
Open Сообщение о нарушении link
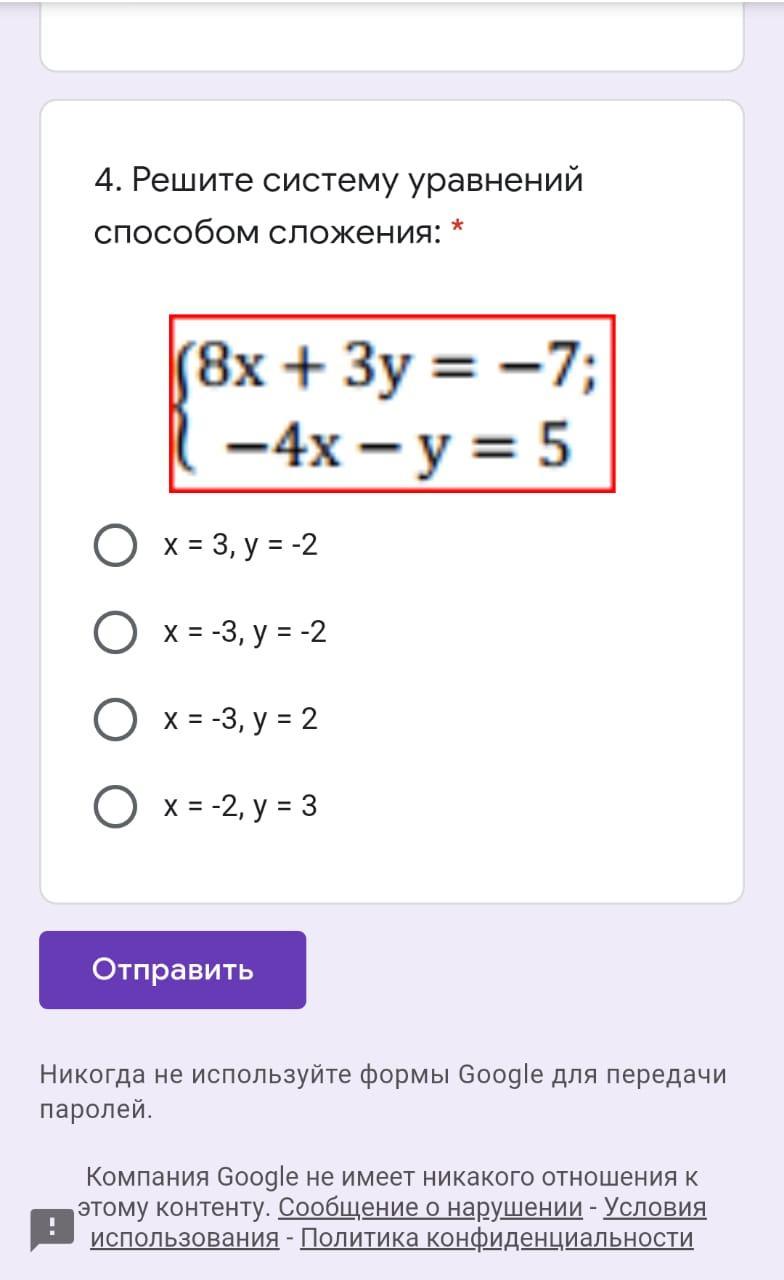pos(430,1207)
